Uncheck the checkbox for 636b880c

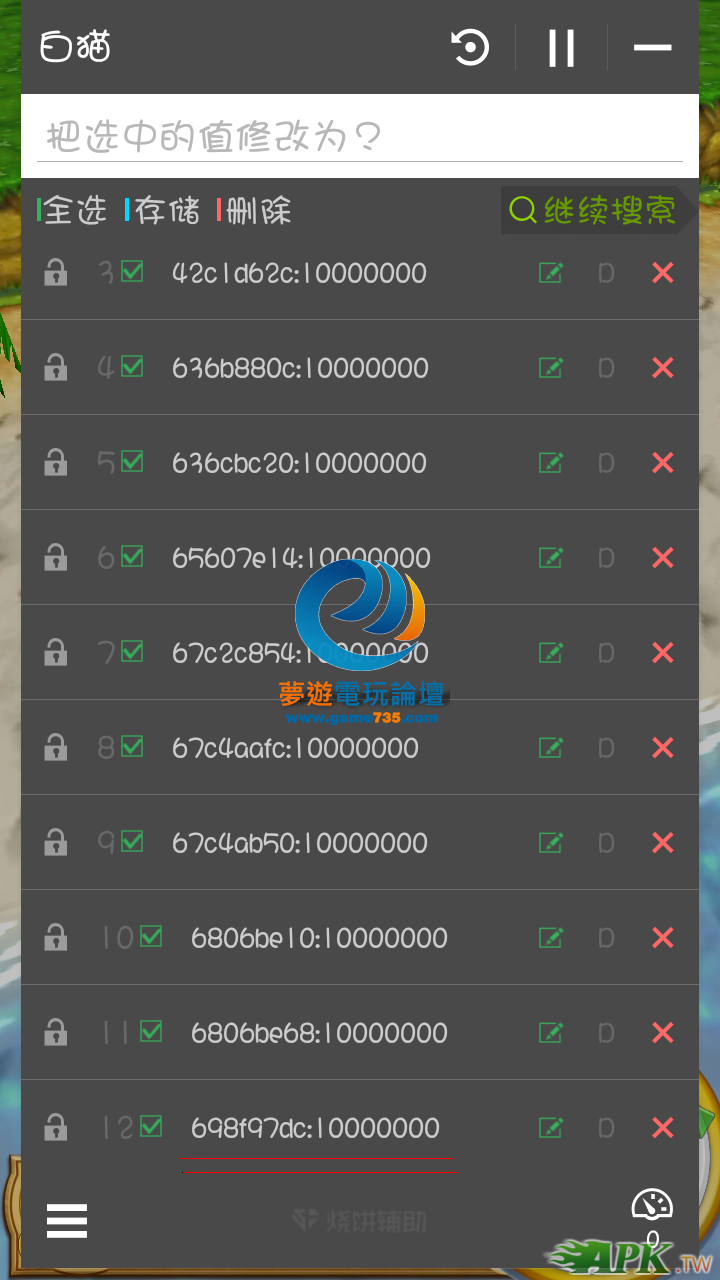coord(132,367)
